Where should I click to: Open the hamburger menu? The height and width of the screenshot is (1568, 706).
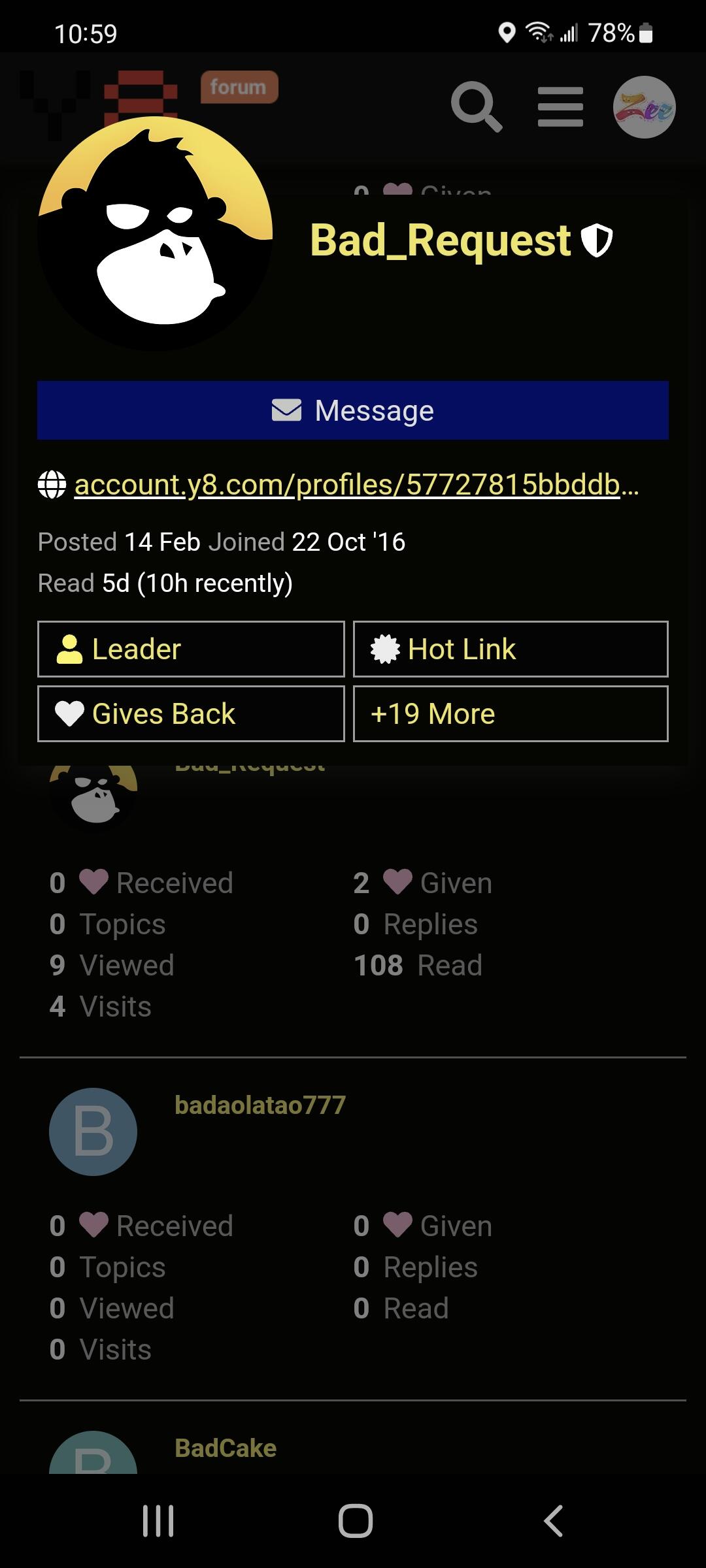560,106
